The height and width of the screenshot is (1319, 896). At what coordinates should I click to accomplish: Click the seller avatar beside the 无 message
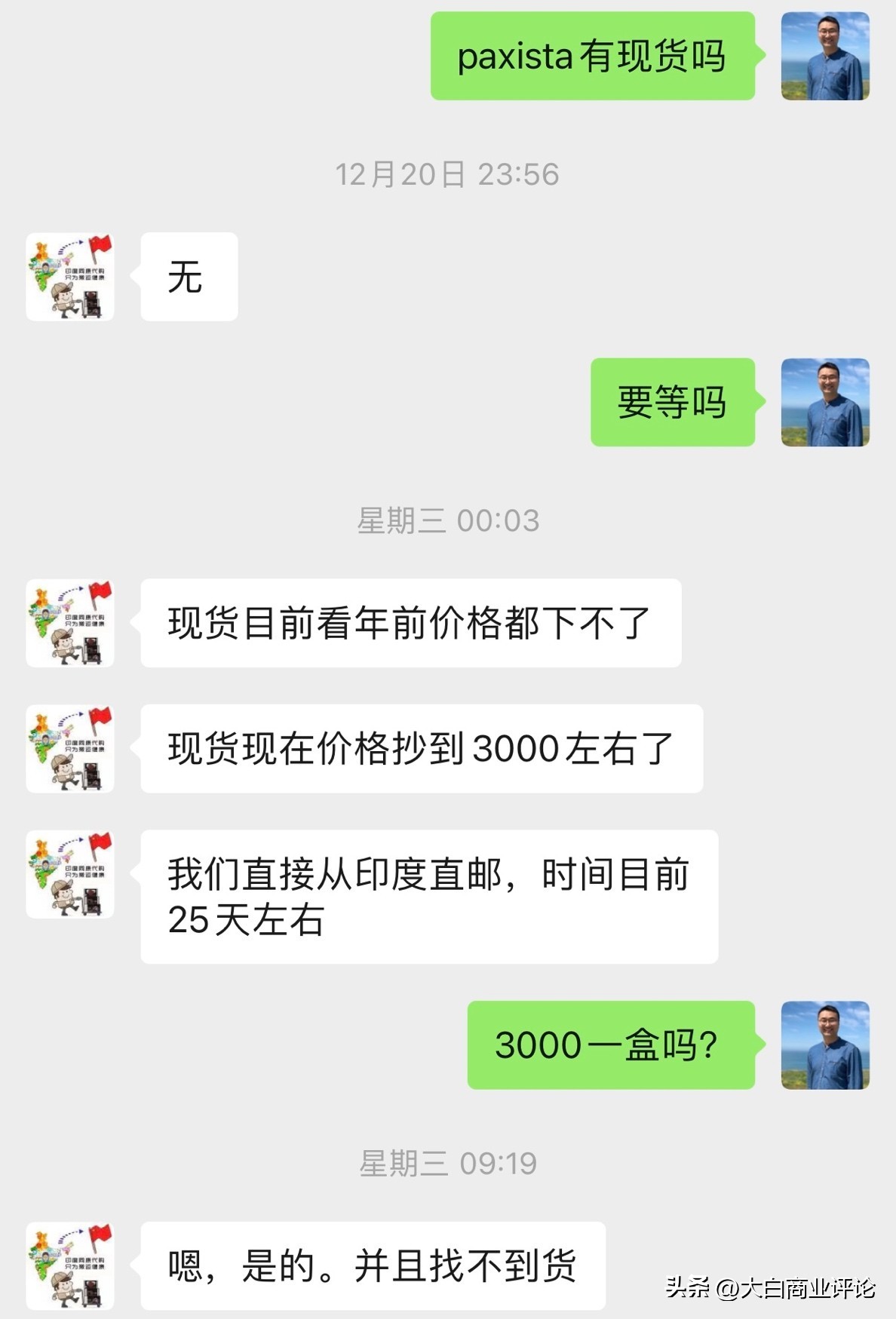[x=70, y=278]
